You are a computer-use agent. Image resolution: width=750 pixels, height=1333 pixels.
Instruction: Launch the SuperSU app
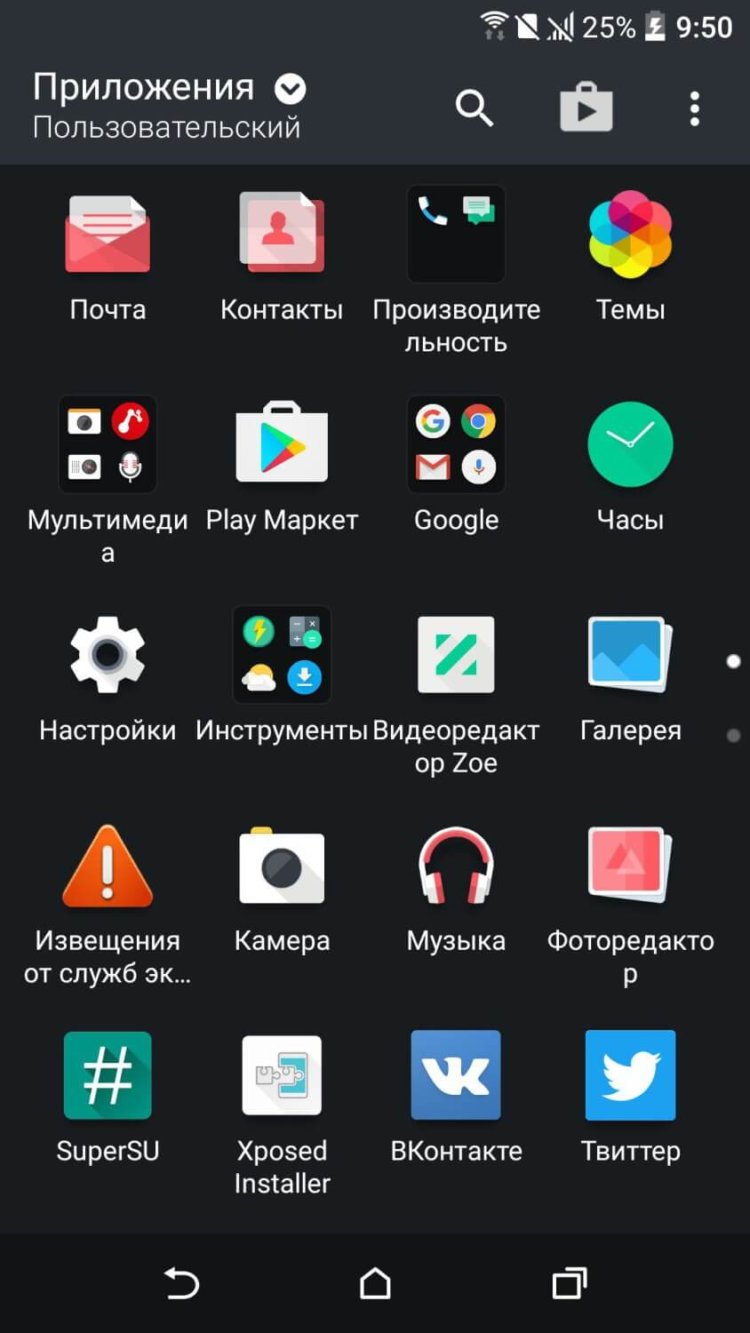click(x=108, y=1075)
